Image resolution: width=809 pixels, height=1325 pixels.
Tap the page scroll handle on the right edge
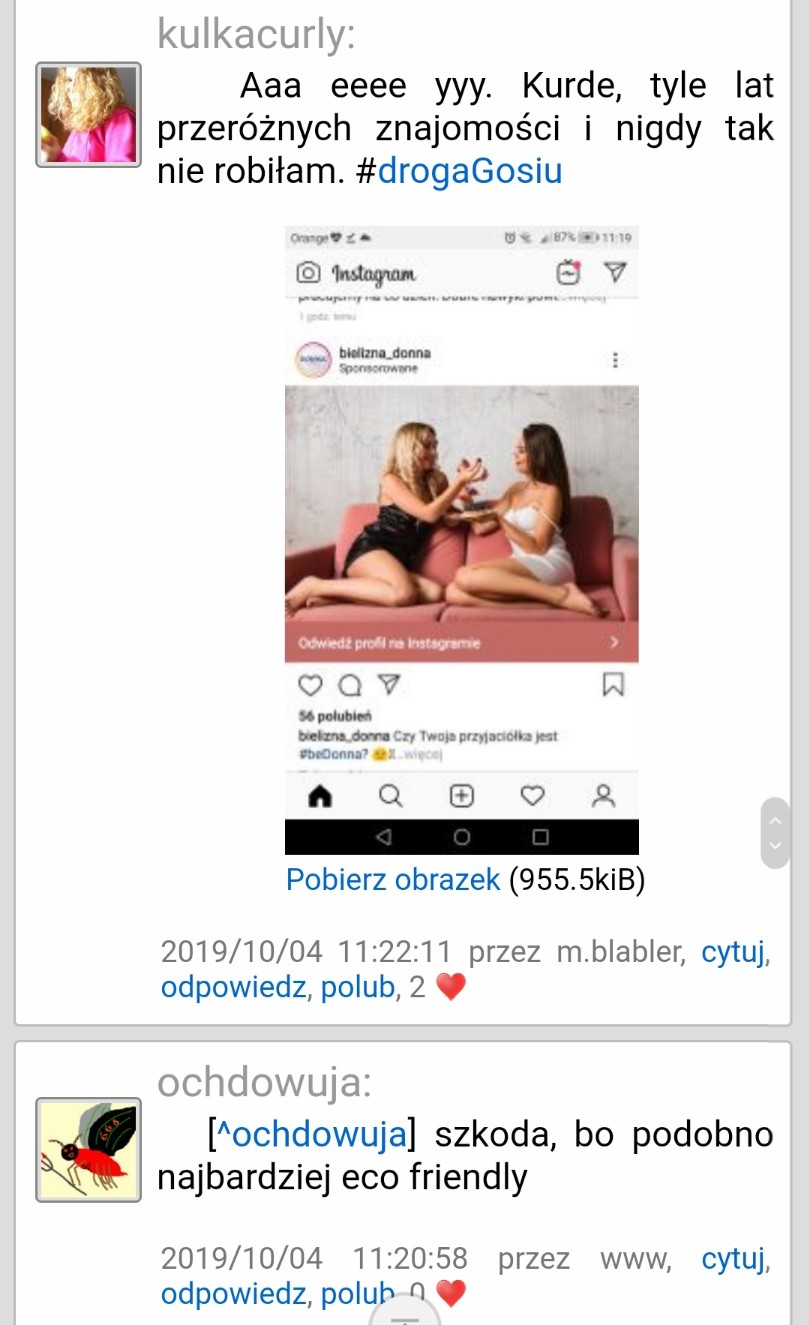point(776,833)
